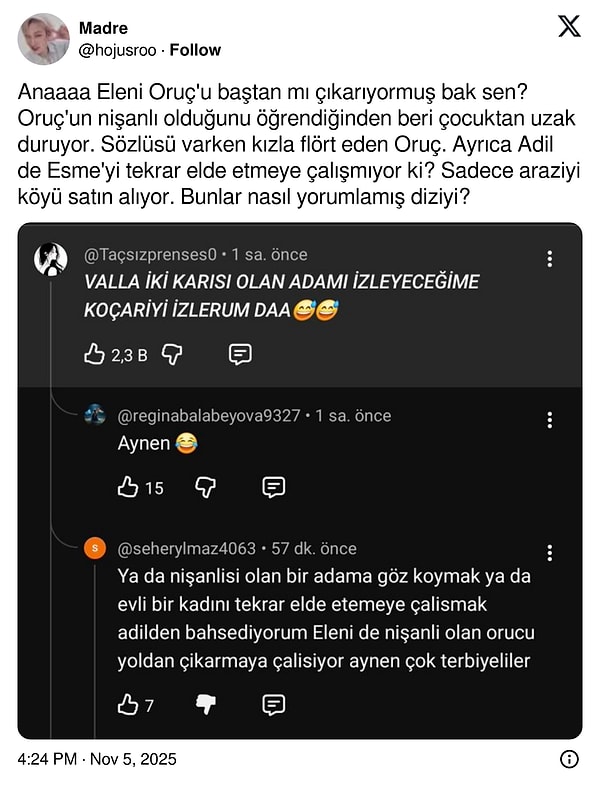Image resolution: width=600 pixels, height=789 pixels.
Task: Open Madre's profile picture
Action: coord(44,39)
